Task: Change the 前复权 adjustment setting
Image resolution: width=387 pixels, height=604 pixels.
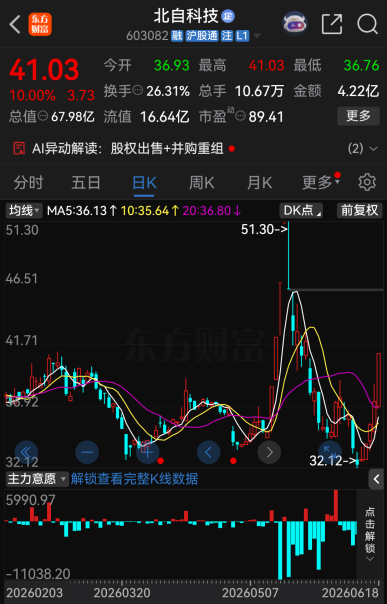Action: pyautogui.click(x=359, y=210)
